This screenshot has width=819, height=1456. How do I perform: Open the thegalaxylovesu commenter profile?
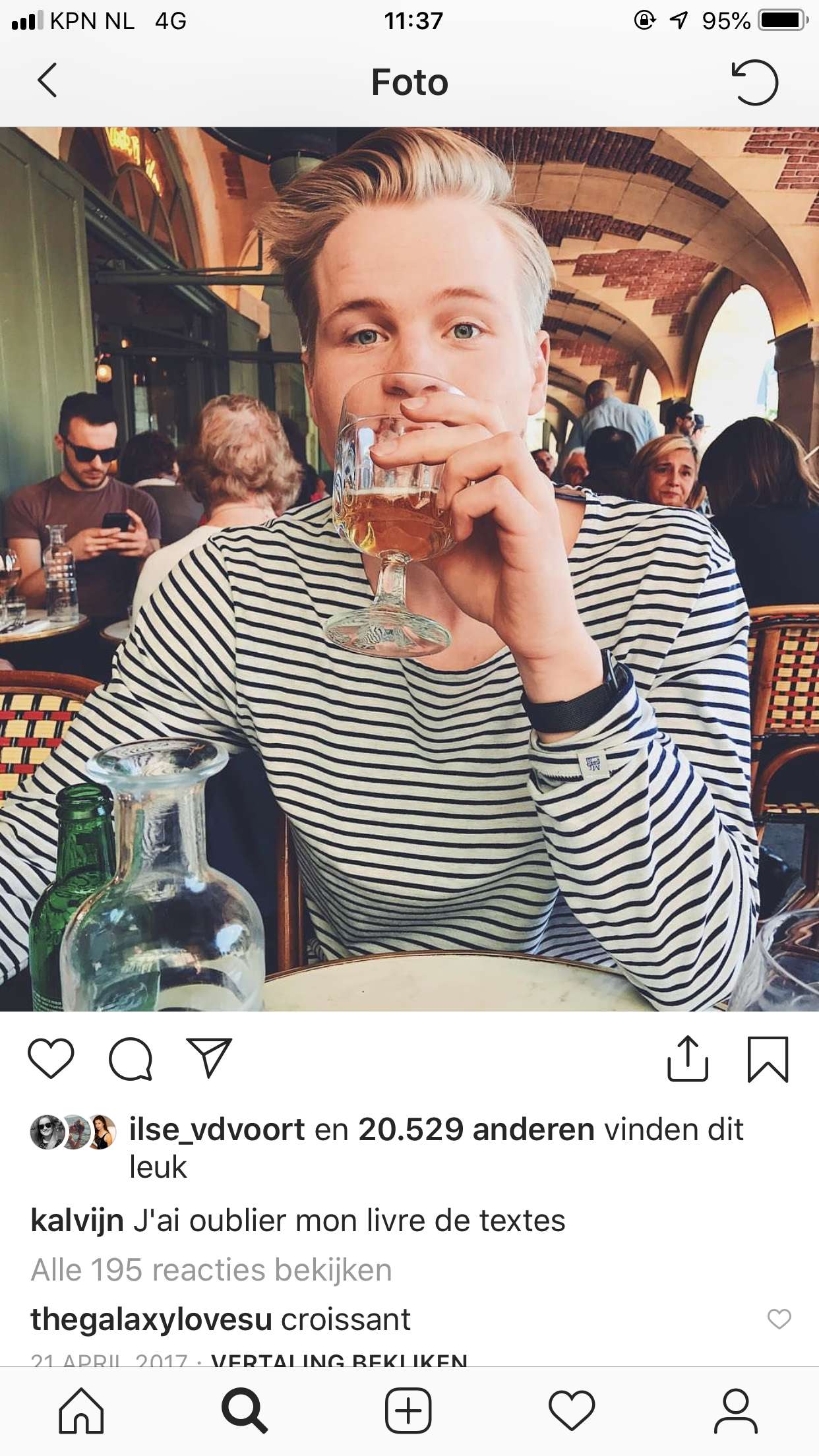tap(151, 1319)
